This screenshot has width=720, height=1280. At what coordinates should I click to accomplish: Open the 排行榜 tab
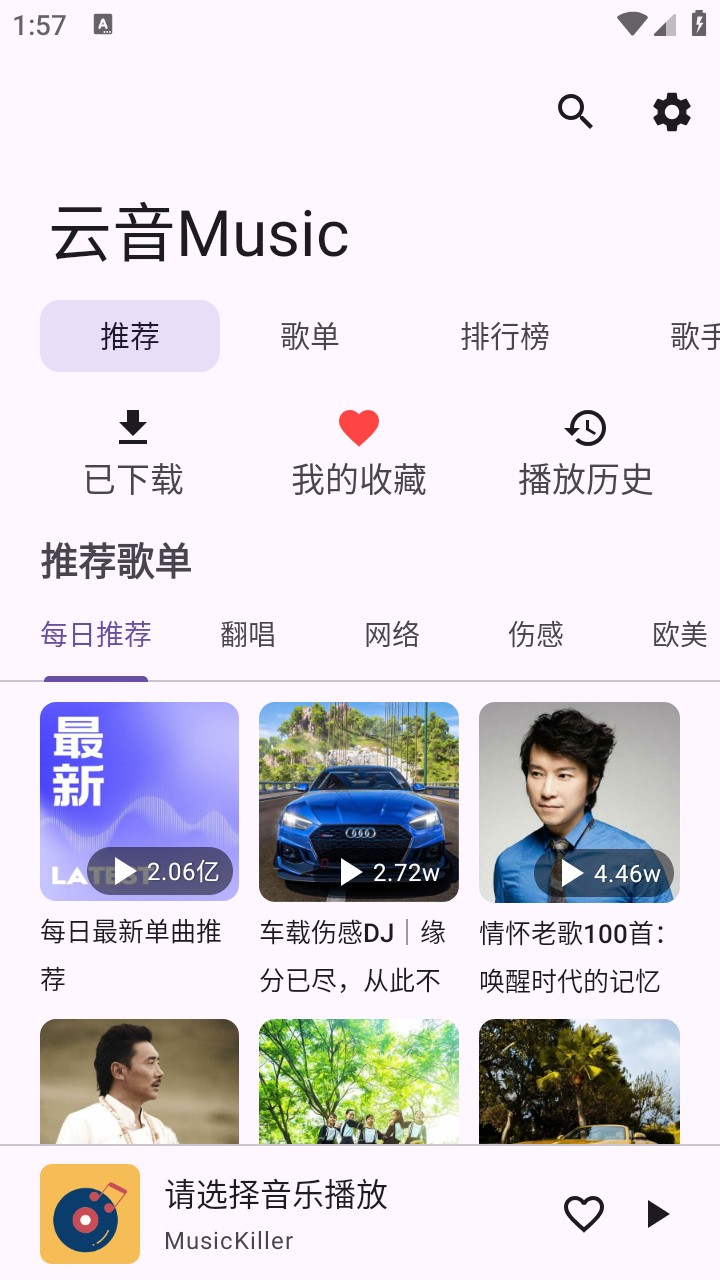click(x=507, y=337)
